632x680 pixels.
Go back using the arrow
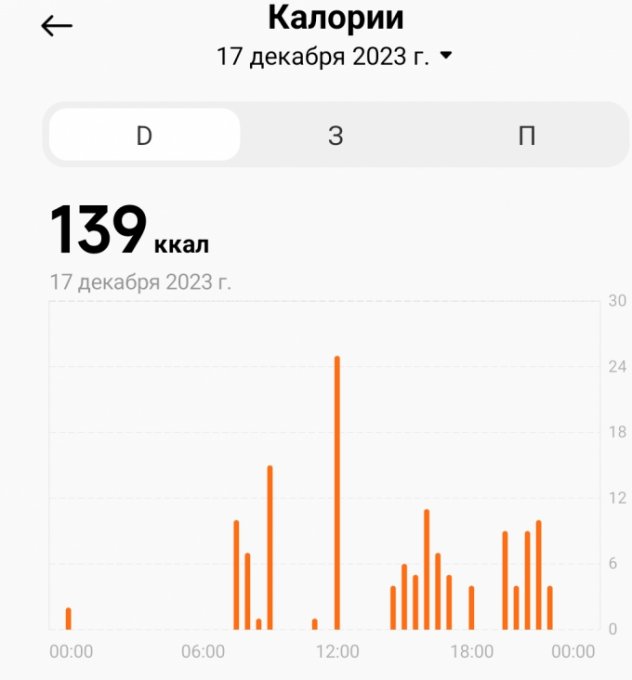point(57,26)
